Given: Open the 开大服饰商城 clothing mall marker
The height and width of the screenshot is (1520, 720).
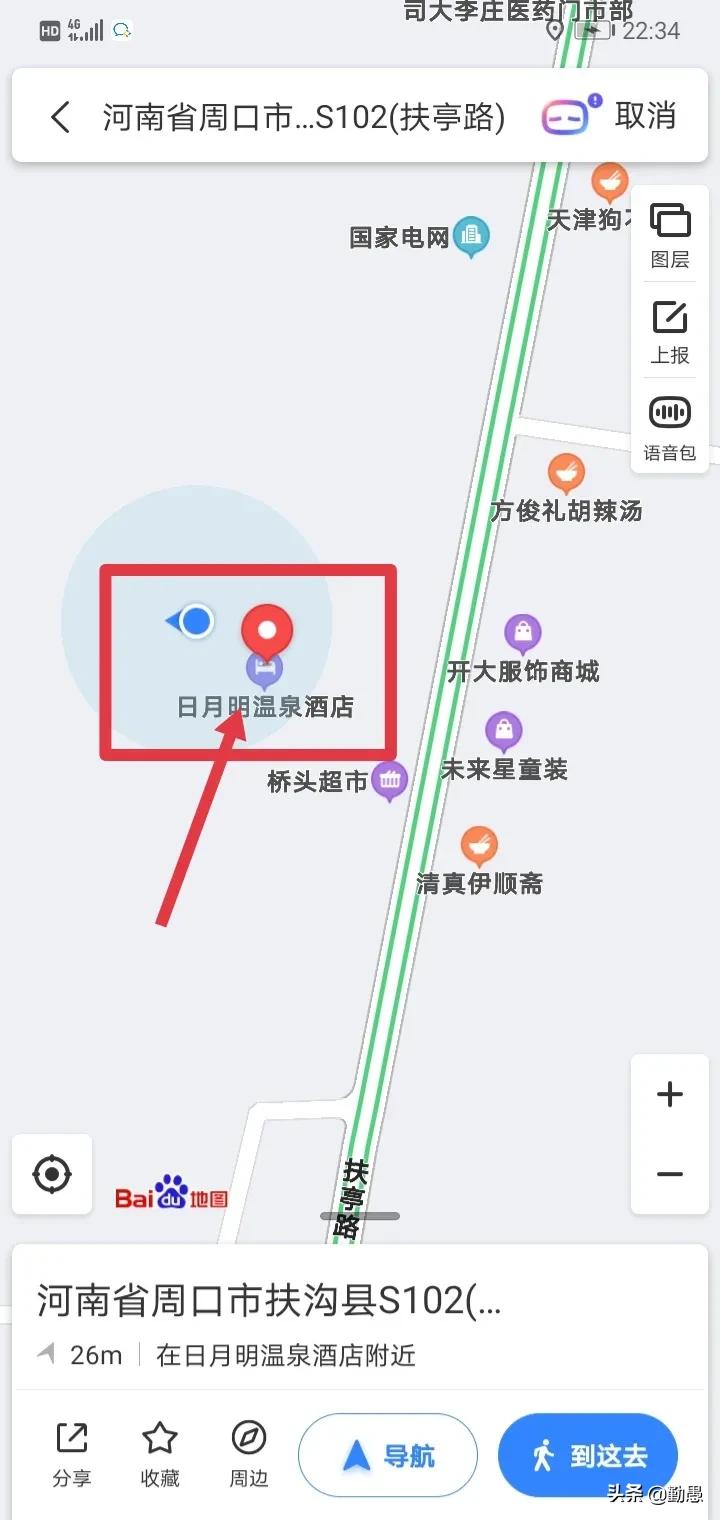Looking at the screenshot, I should [523, 632].
